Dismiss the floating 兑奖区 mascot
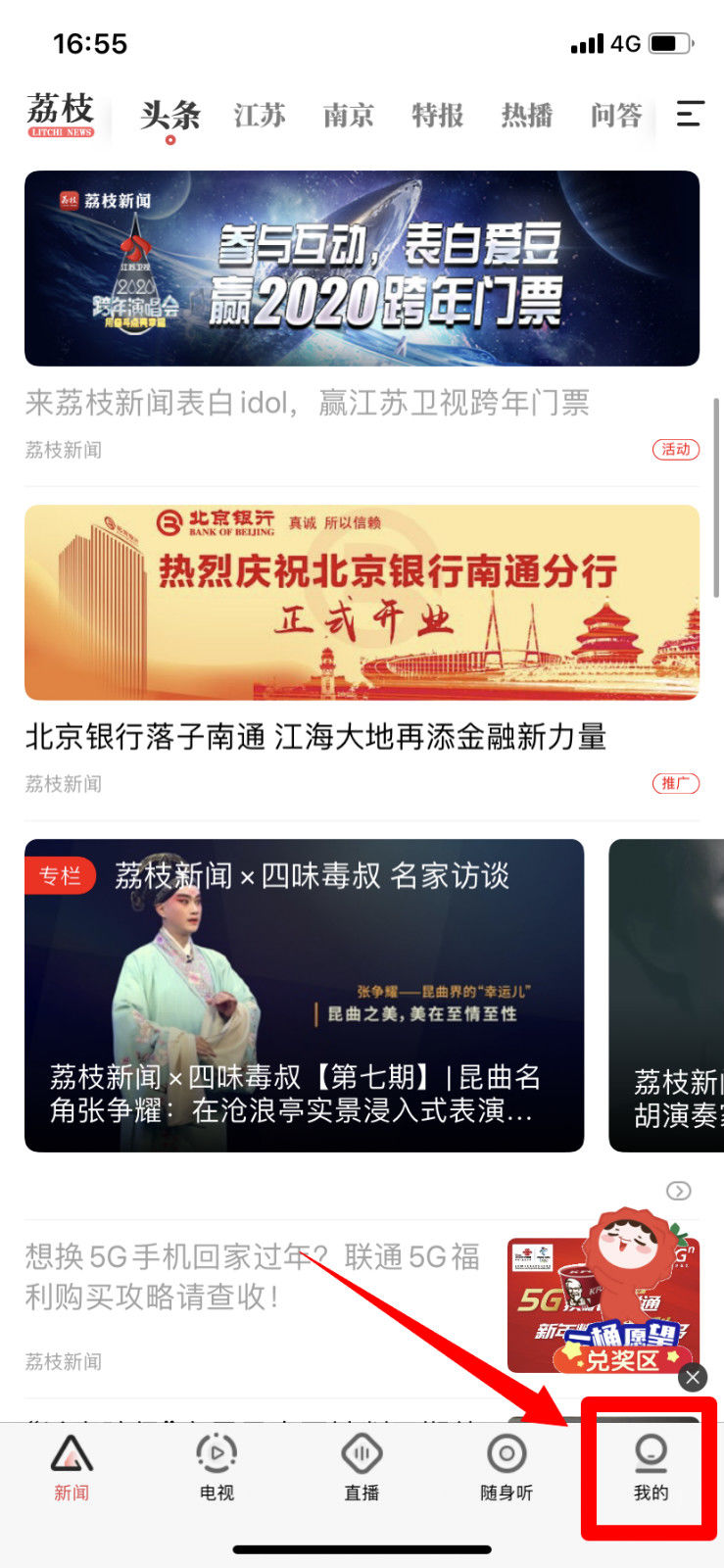The height and width of the screenshot is (1568, 724). (693, 1377)
